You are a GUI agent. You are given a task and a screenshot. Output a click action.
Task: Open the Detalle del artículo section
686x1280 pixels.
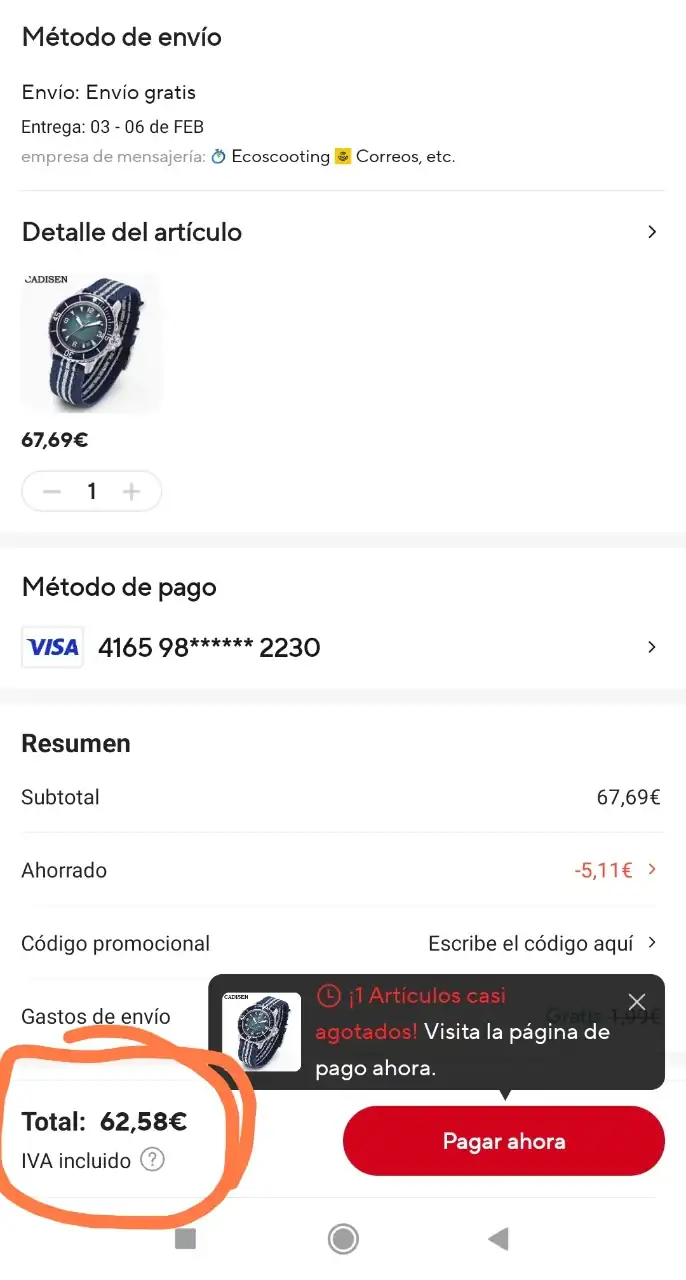click(651, 232)
